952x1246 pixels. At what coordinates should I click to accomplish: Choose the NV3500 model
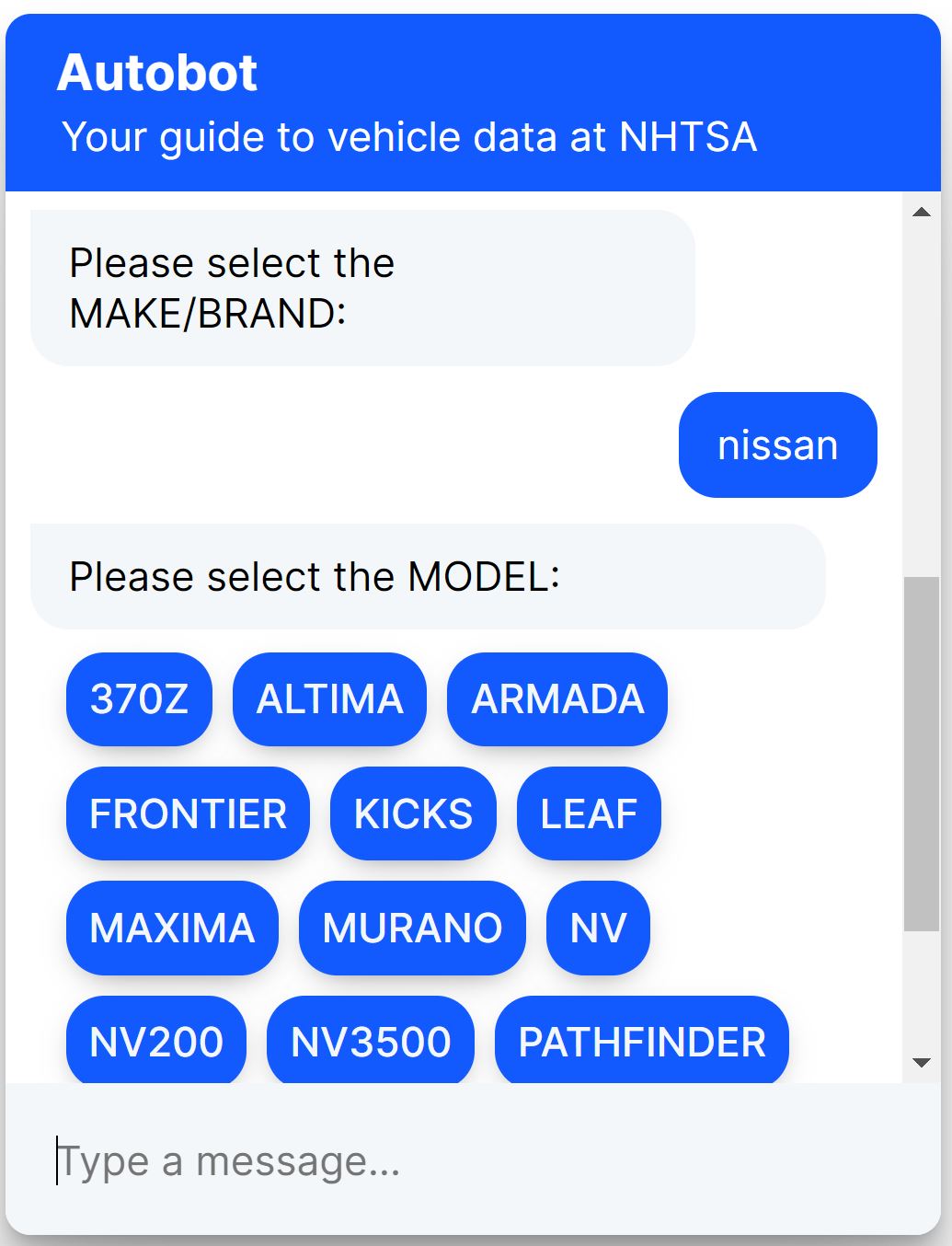[x=371, y=1042]
